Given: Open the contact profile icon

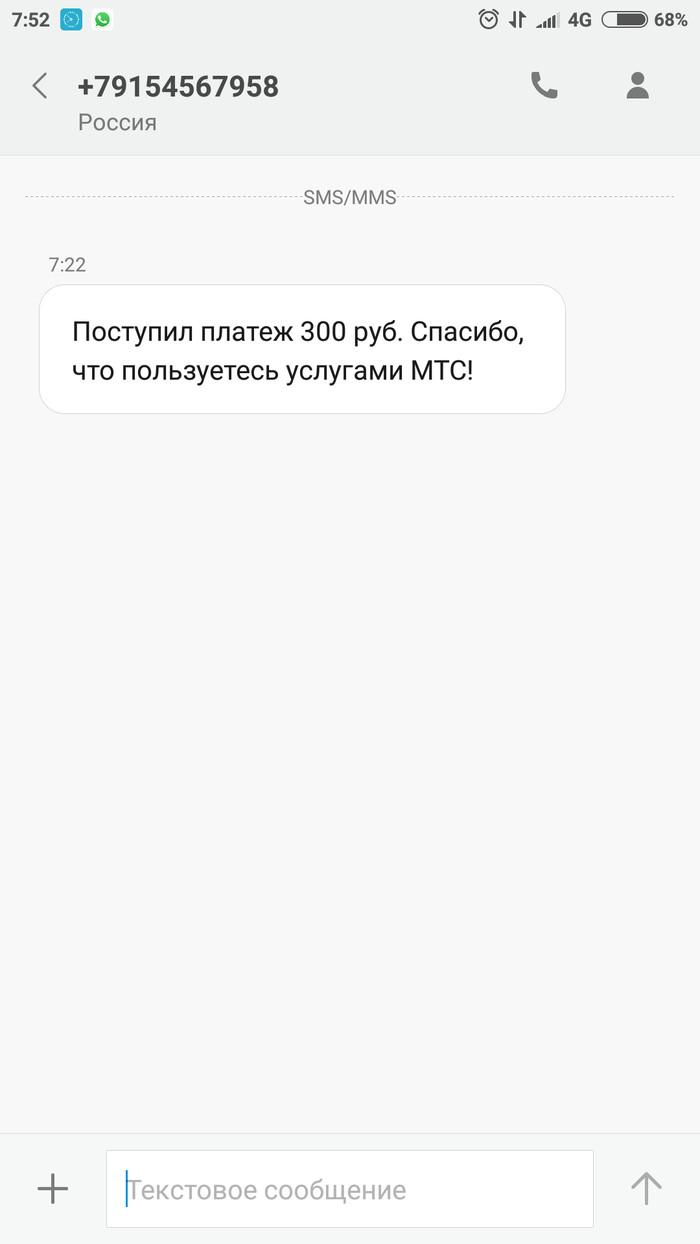Looking at the screenshot, I should pyautogui.click(x=637, y=86).
